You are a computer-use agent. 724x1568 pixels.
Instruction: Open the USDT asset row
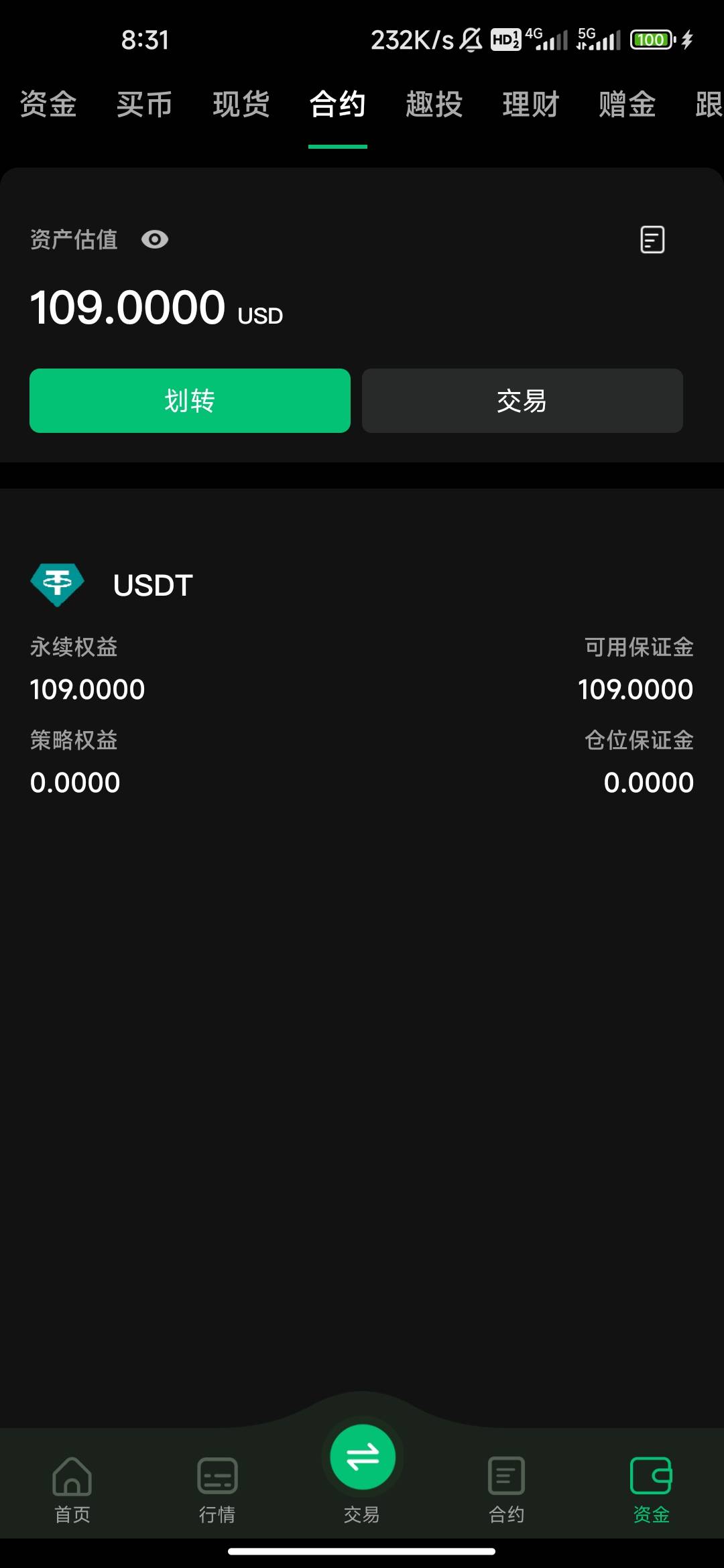pyautogui.click(x=154, y=585)
